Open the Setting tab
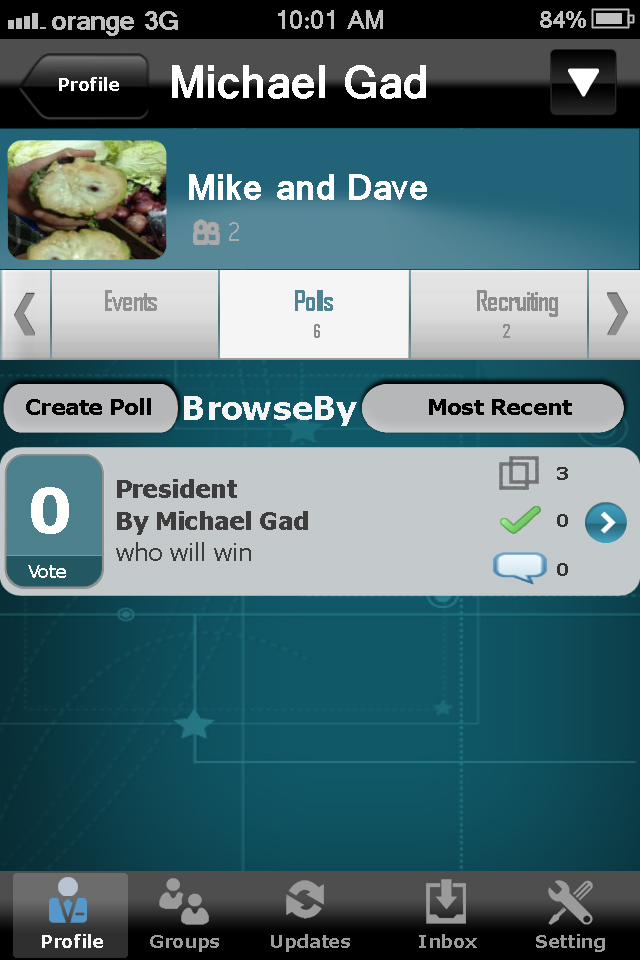The width and height of the screenshot is (640, 960). coord(569,914)
